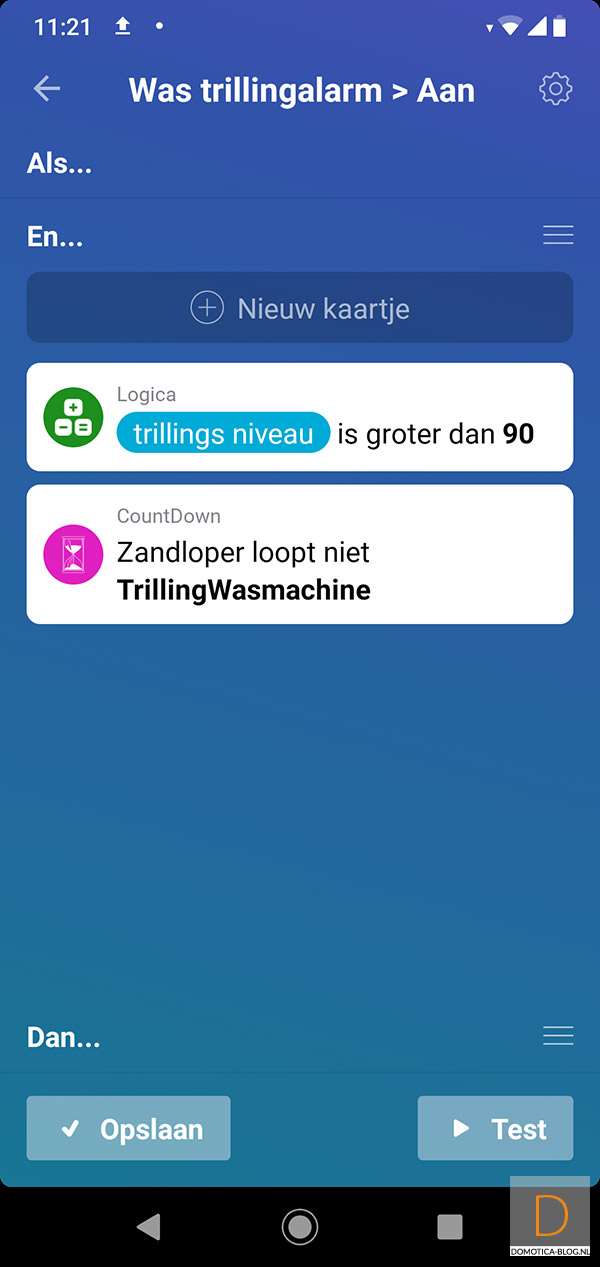Open the CountDown Zandloper card

300,554
